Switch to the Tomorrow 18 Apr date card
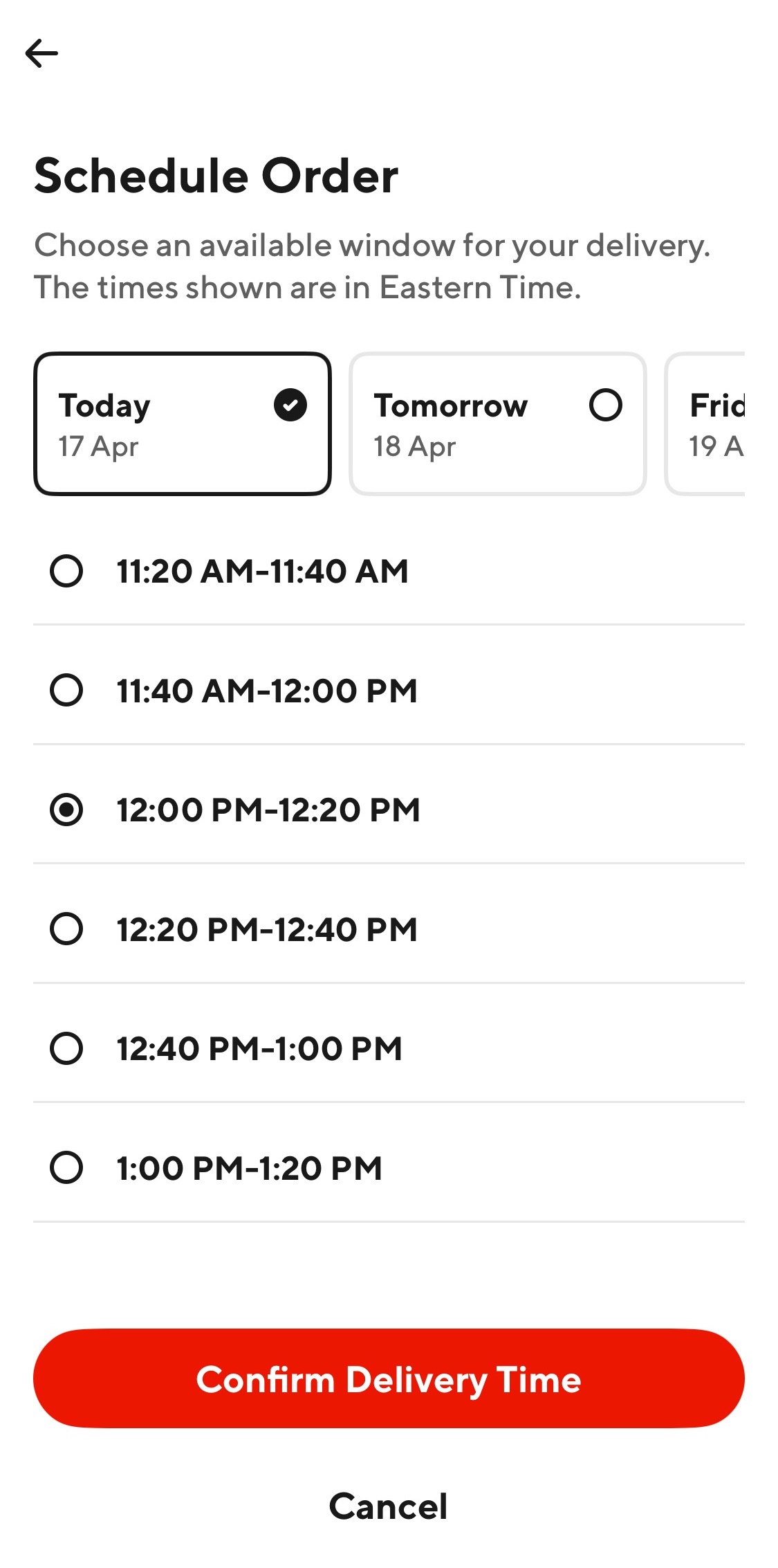Viewport: 778px width, 1568px height. pos(497,422)
